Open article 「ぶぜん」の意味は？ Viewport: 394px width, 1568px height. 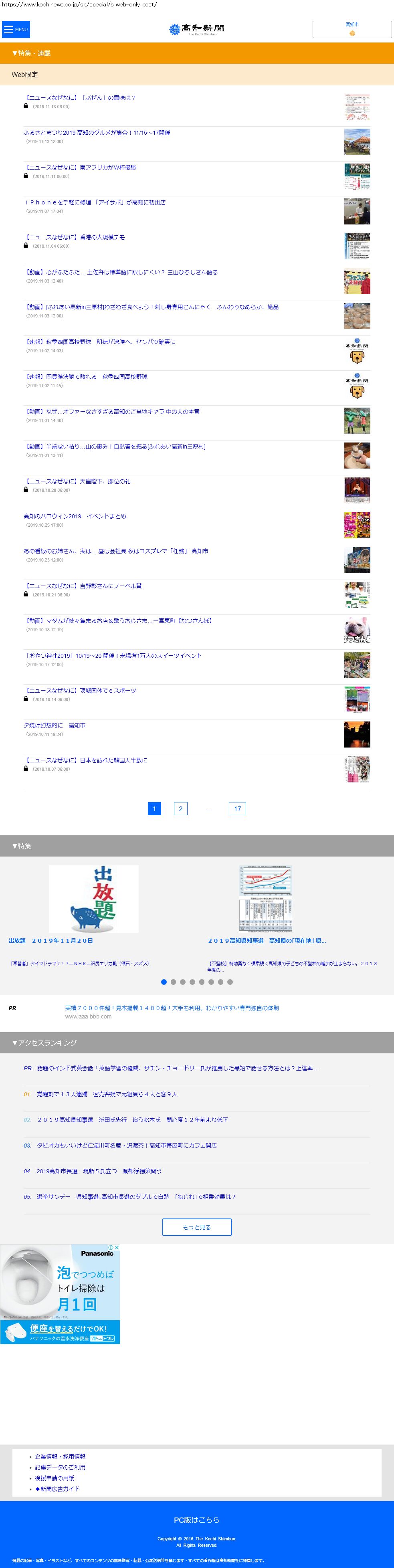coord(80,98)
